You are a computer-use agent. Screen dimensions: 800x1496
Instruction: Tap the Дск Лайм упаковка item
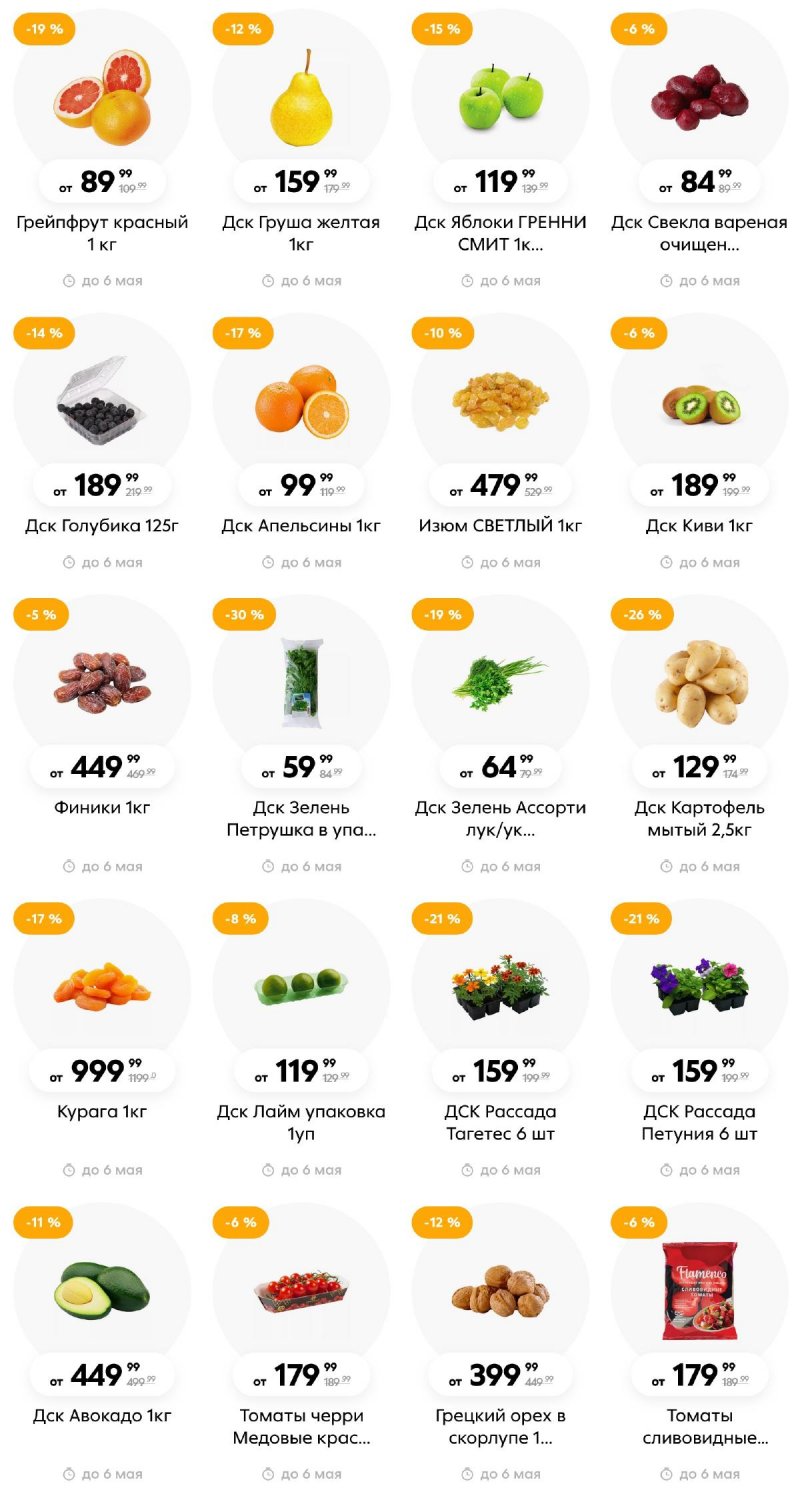click(301, 988)
